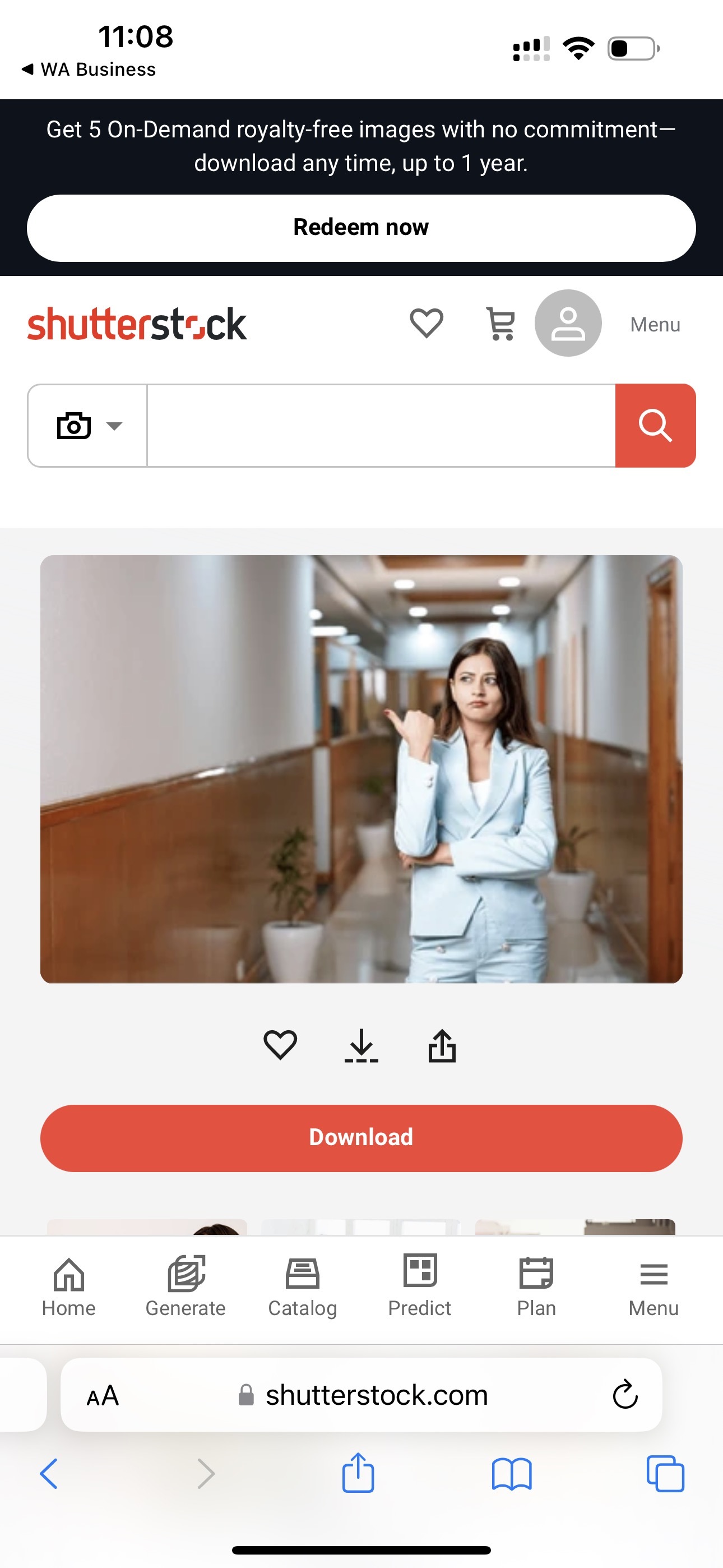723x1568 pixels.
Task: Switch to the Generate tab
Action: [x=186, y=1286]
